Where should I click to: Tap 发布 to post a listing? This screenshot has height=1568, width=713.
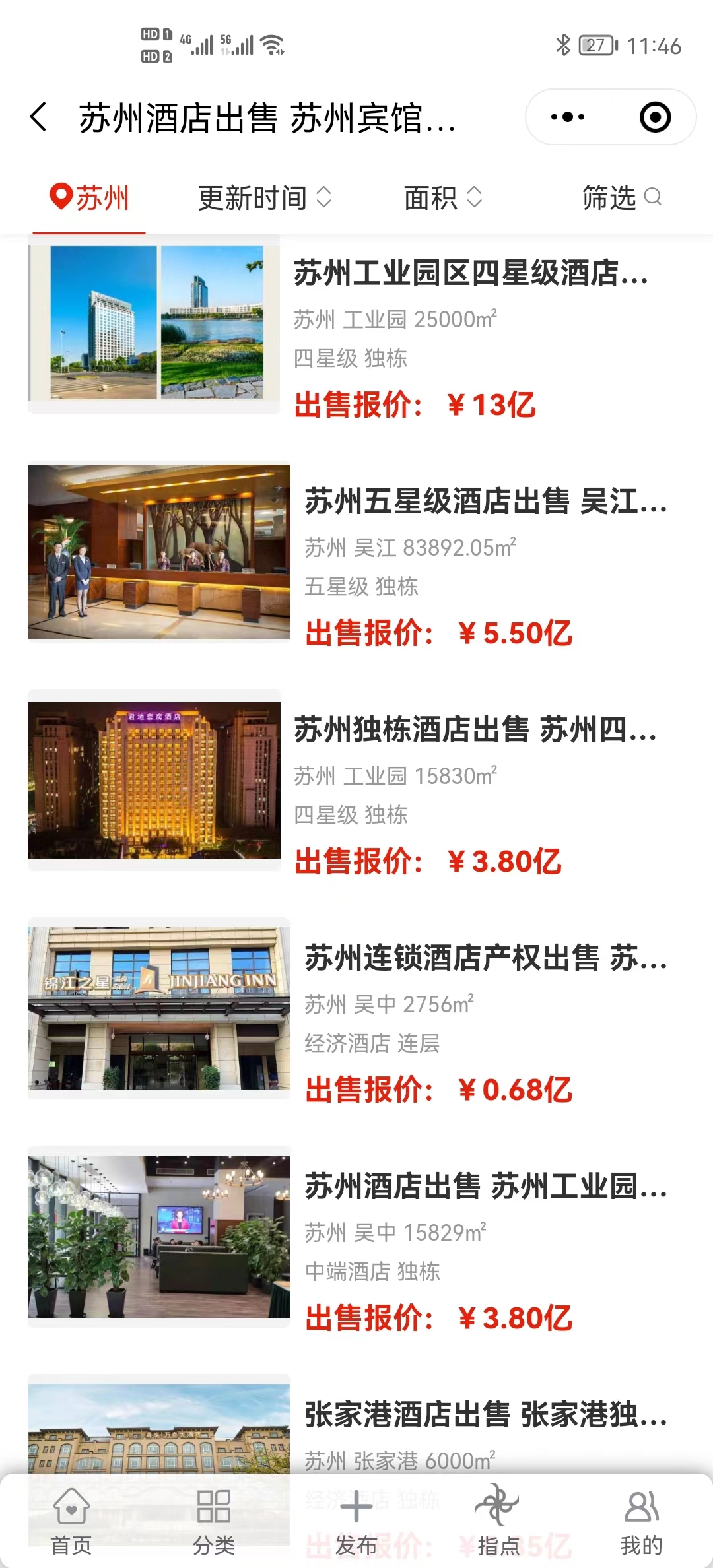point(356,1519)
